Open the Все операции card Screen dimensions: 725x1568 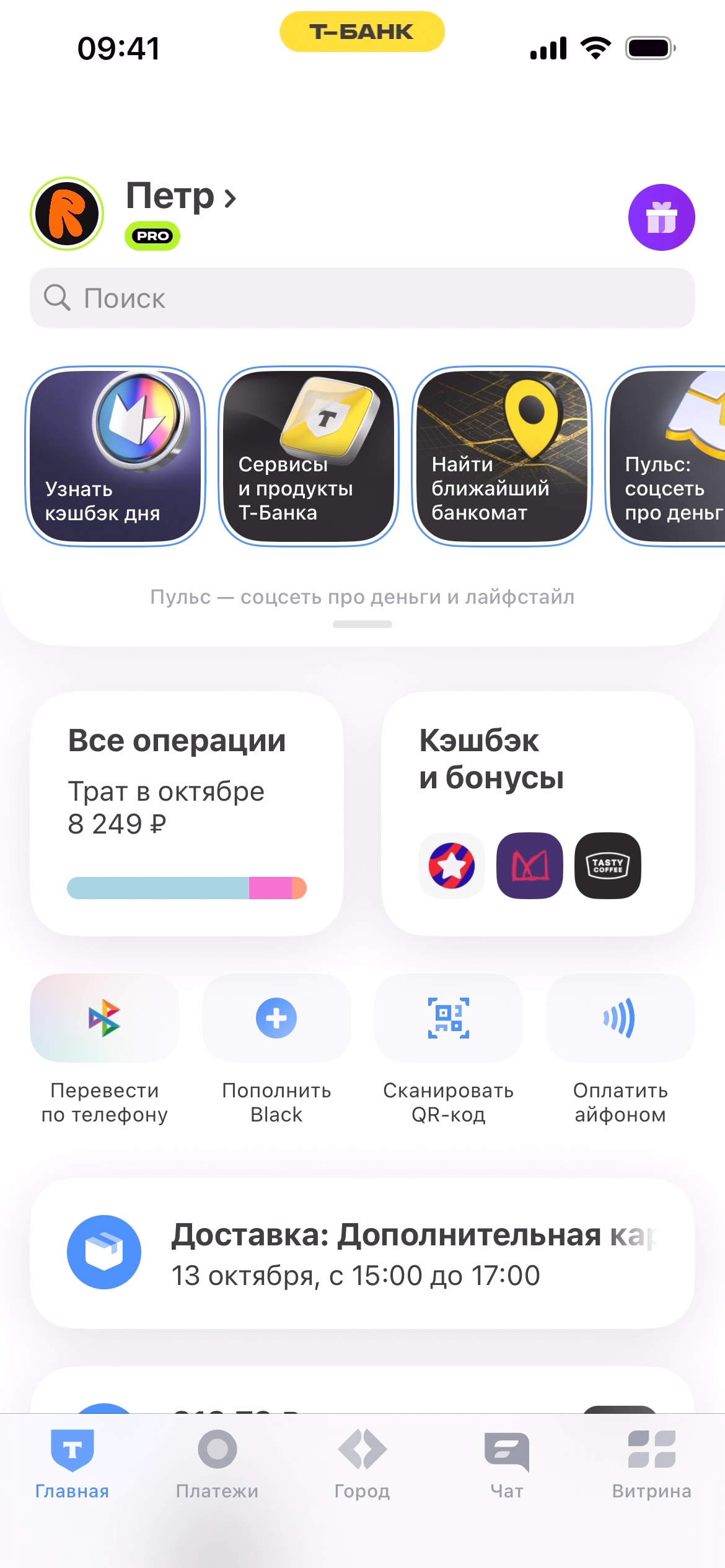pyautogui.click(x=186, y=812)
